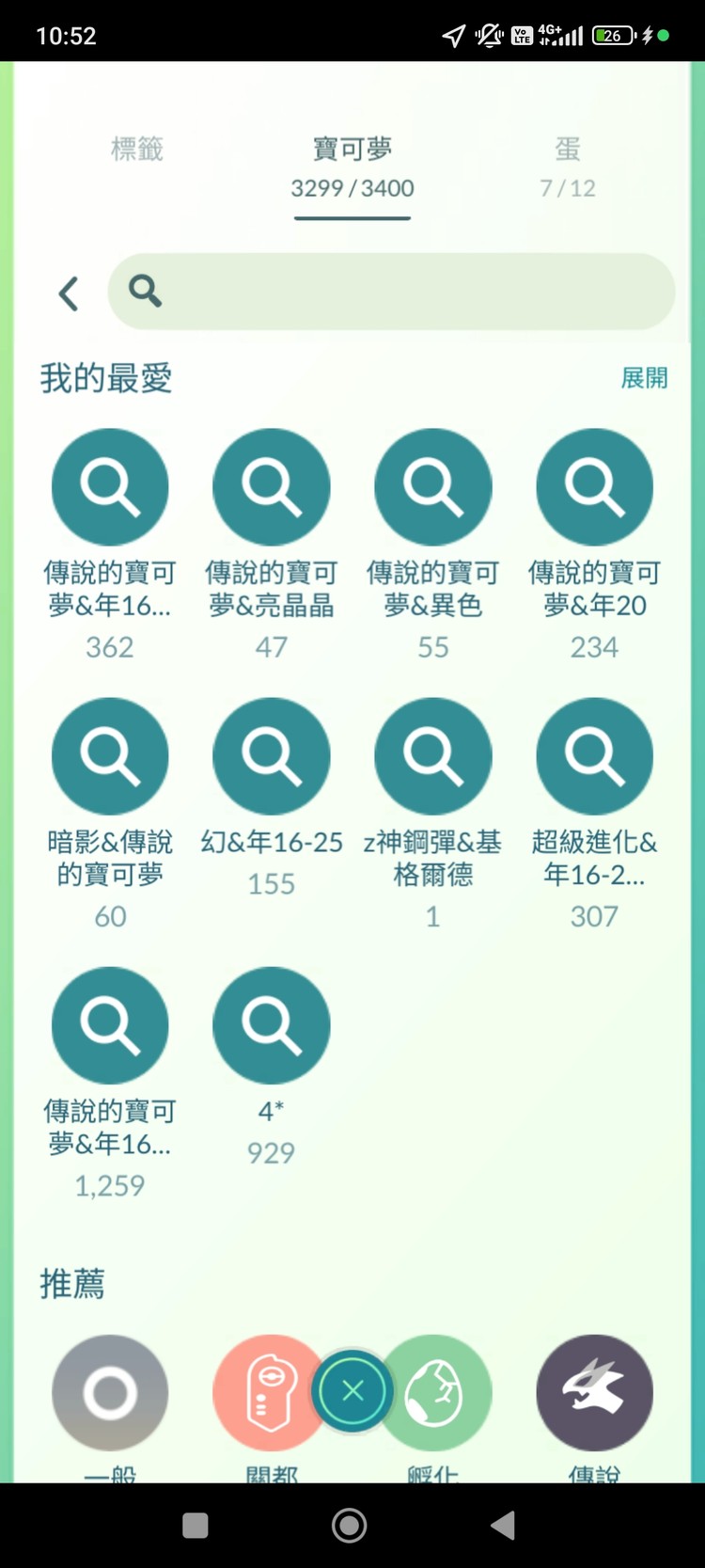The width and height of the screenshot is (705, 1568).
Task: Switch to the 標籤 tab
Action: [138, 150]
